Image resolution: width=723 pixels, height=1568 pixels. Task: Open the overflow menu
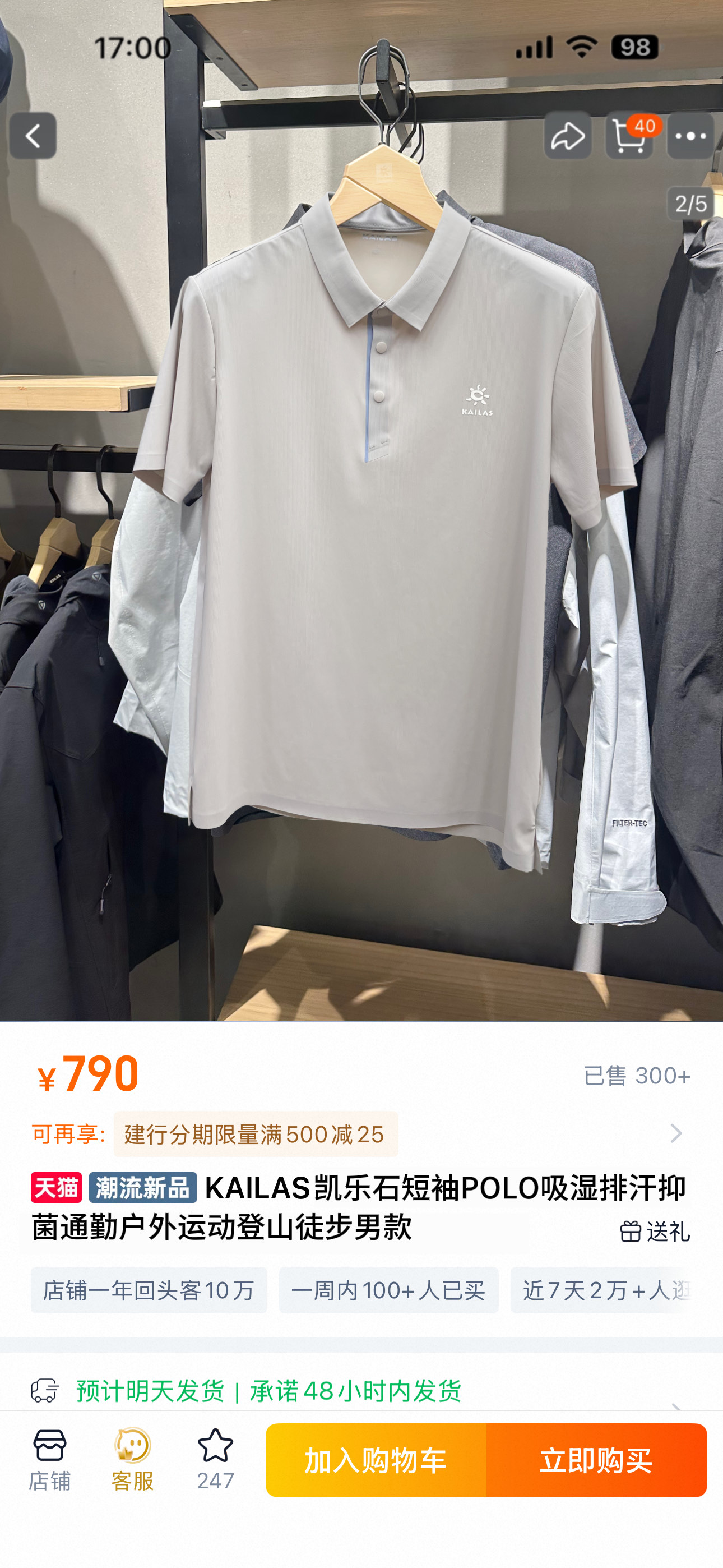click(690, 136)
